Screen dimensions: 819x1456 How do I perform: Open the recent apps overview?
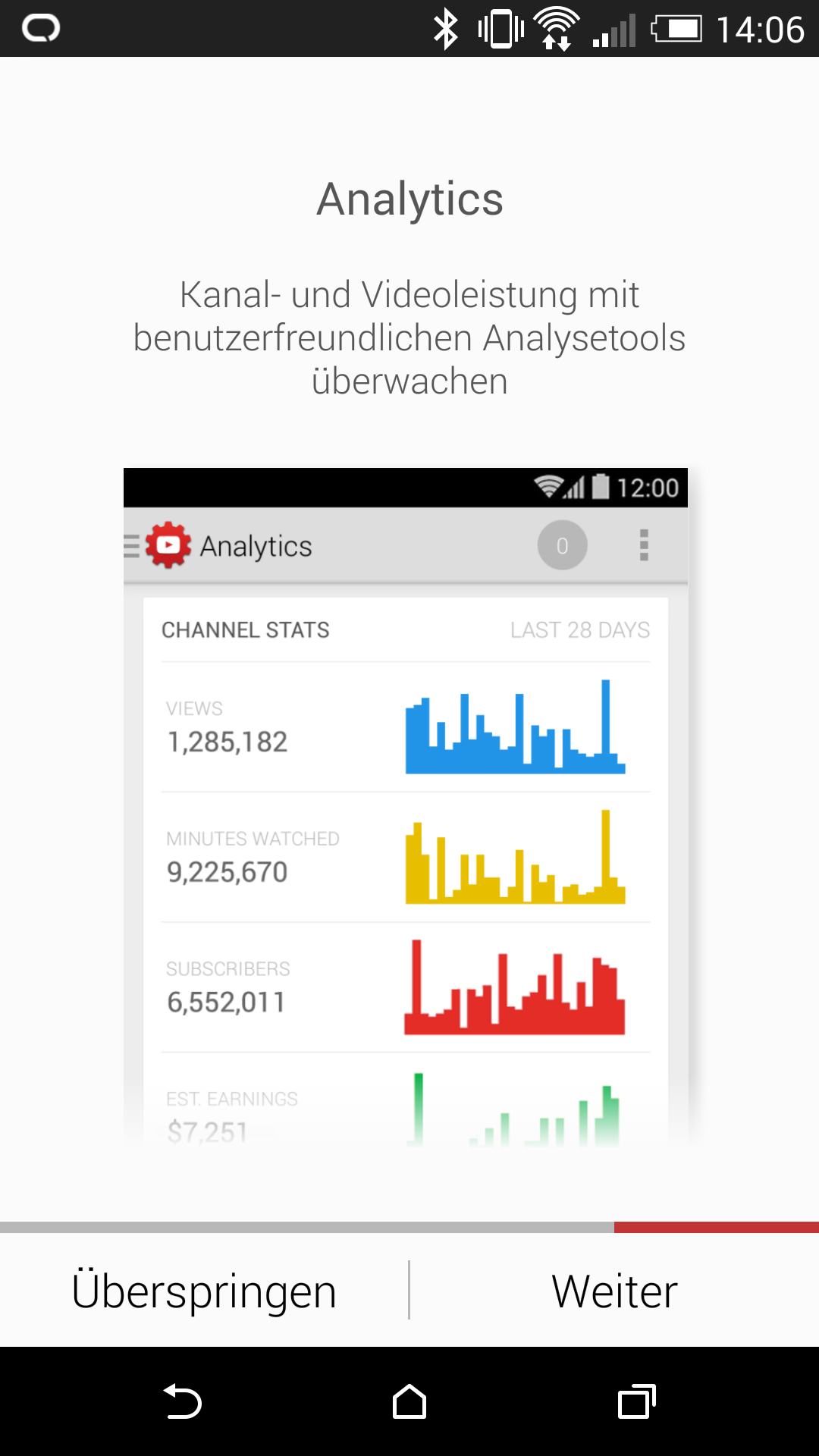click(x=637, y=1401)
